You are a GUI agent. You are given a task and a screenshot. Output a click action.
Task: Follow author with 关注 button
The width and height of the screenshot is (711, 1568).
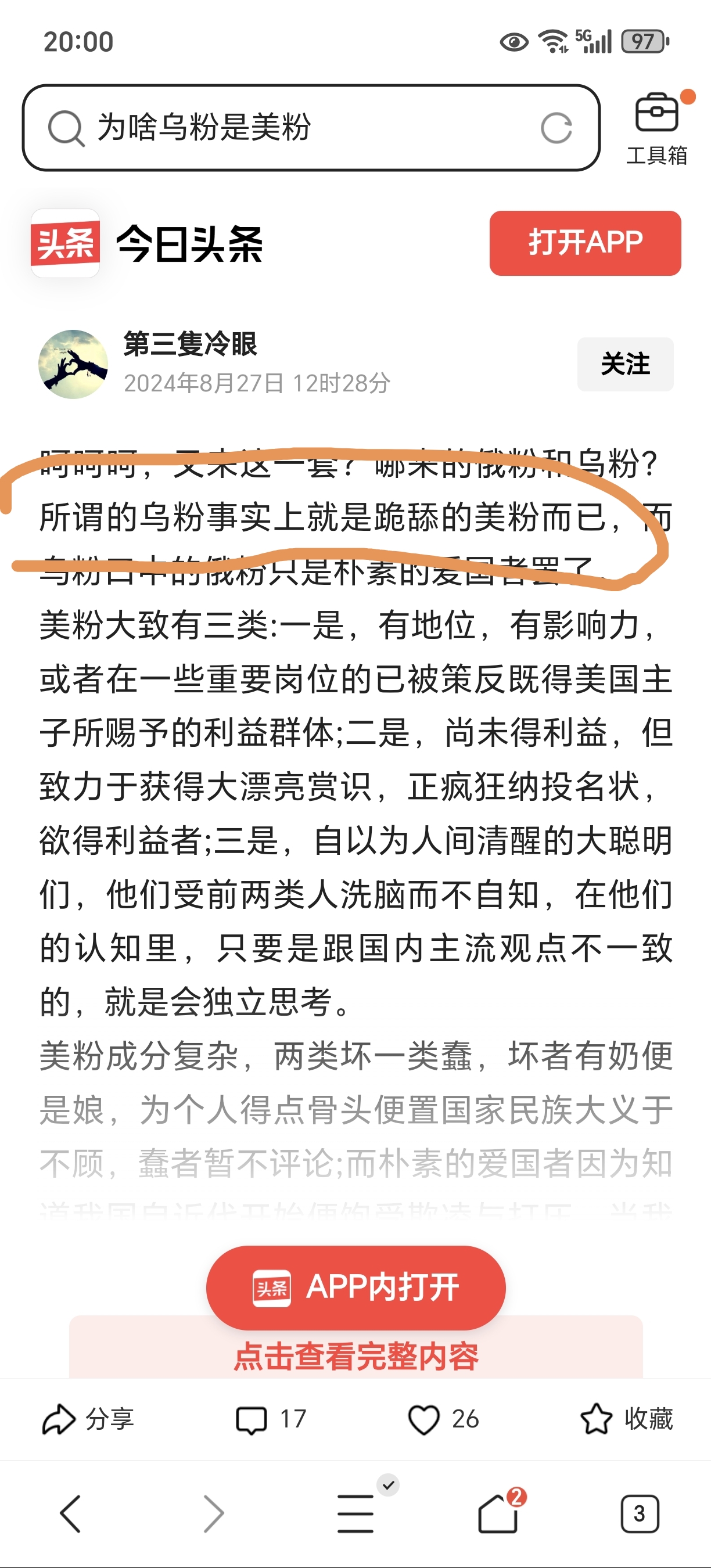[x=625, y=364]
